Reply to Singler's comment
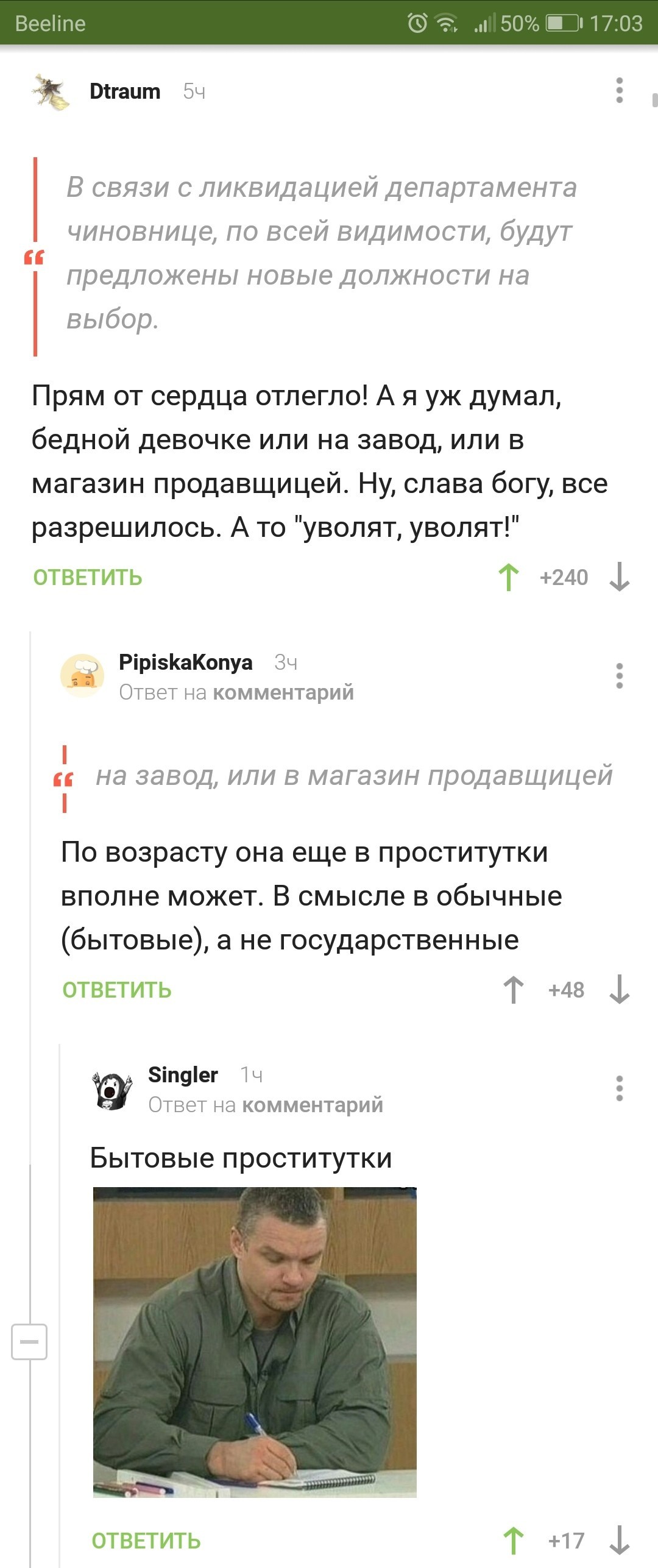This screenshot has height=1568, width=658. (x=146, y=1541)
